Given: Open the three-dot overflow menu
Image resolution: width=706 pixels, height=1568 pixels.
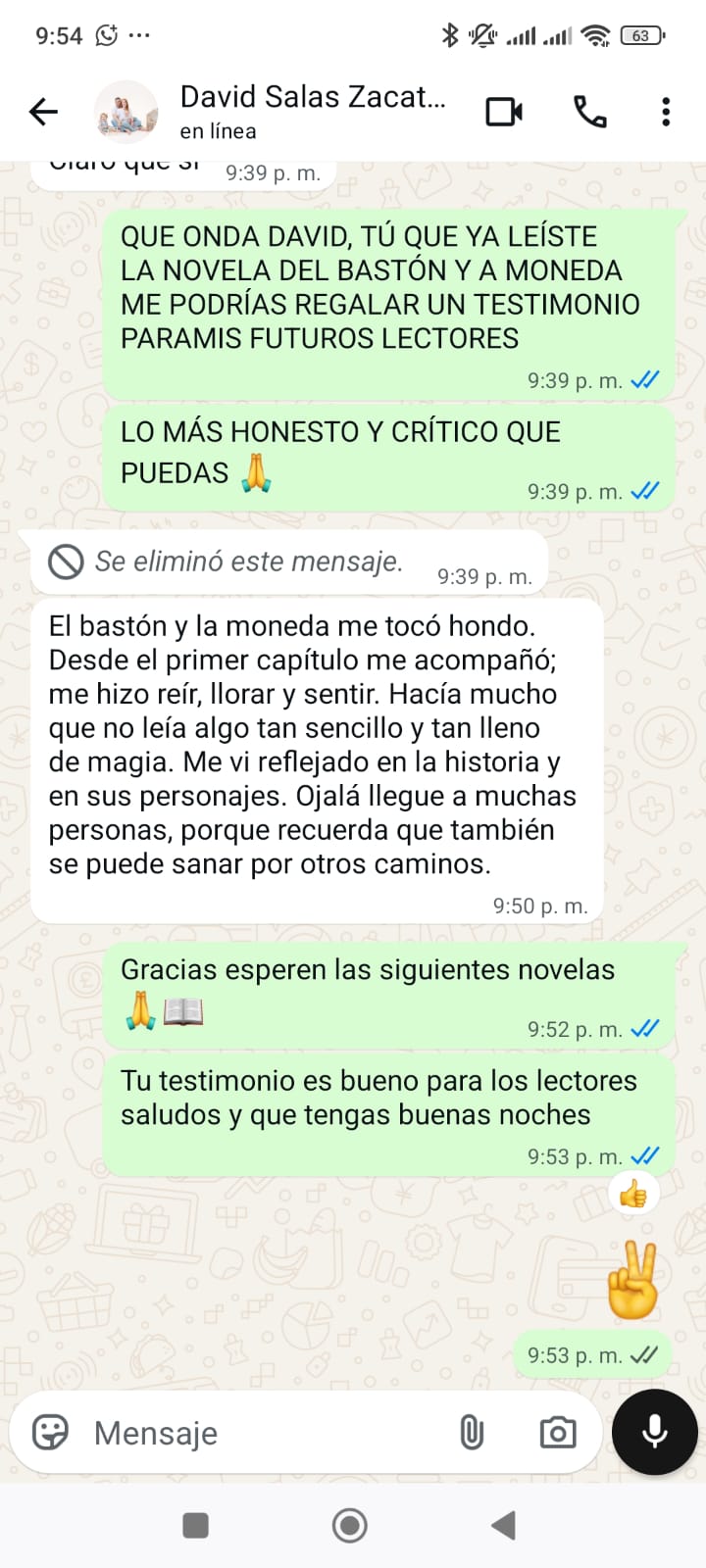Looking at the screenshot, I should [666, 112].
